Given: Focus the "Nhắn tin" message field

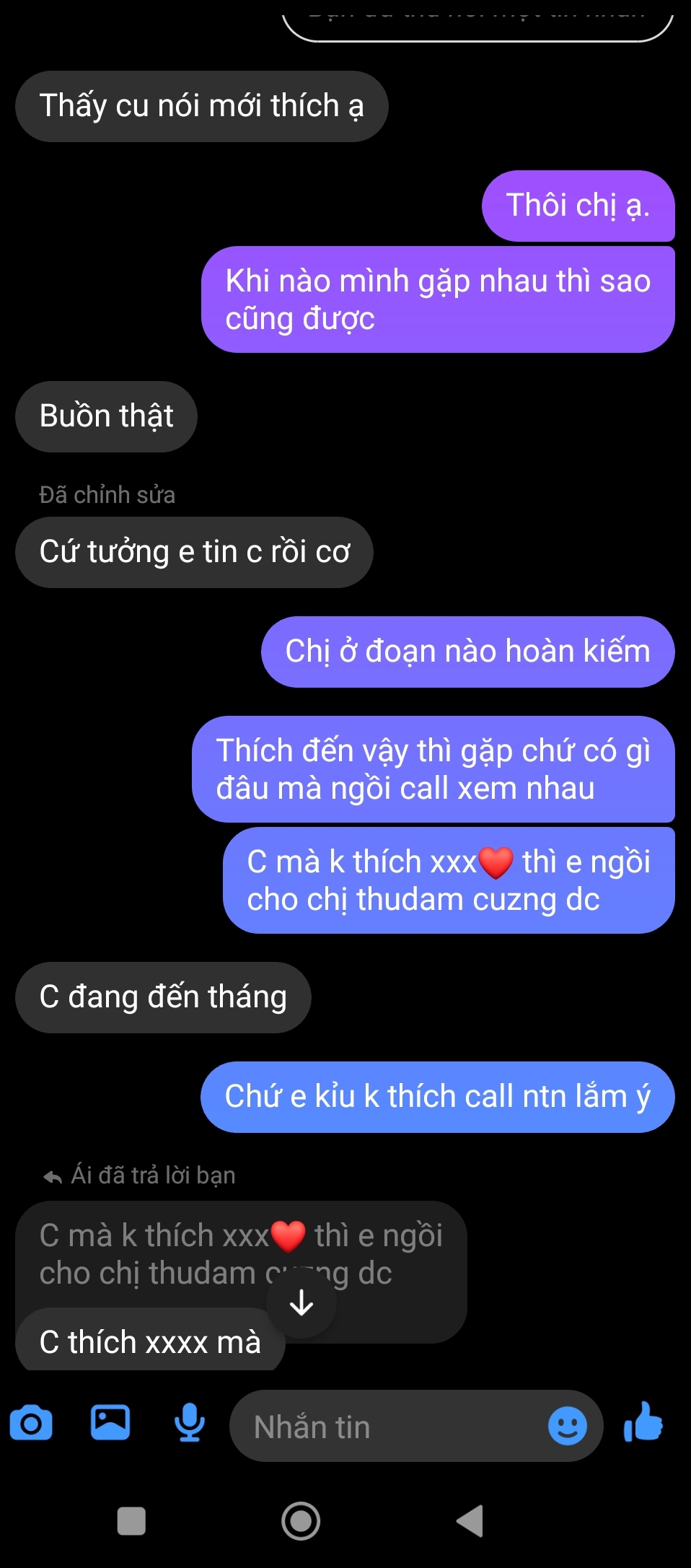Looking at the screenshot, I should (x=389, y=1427).
